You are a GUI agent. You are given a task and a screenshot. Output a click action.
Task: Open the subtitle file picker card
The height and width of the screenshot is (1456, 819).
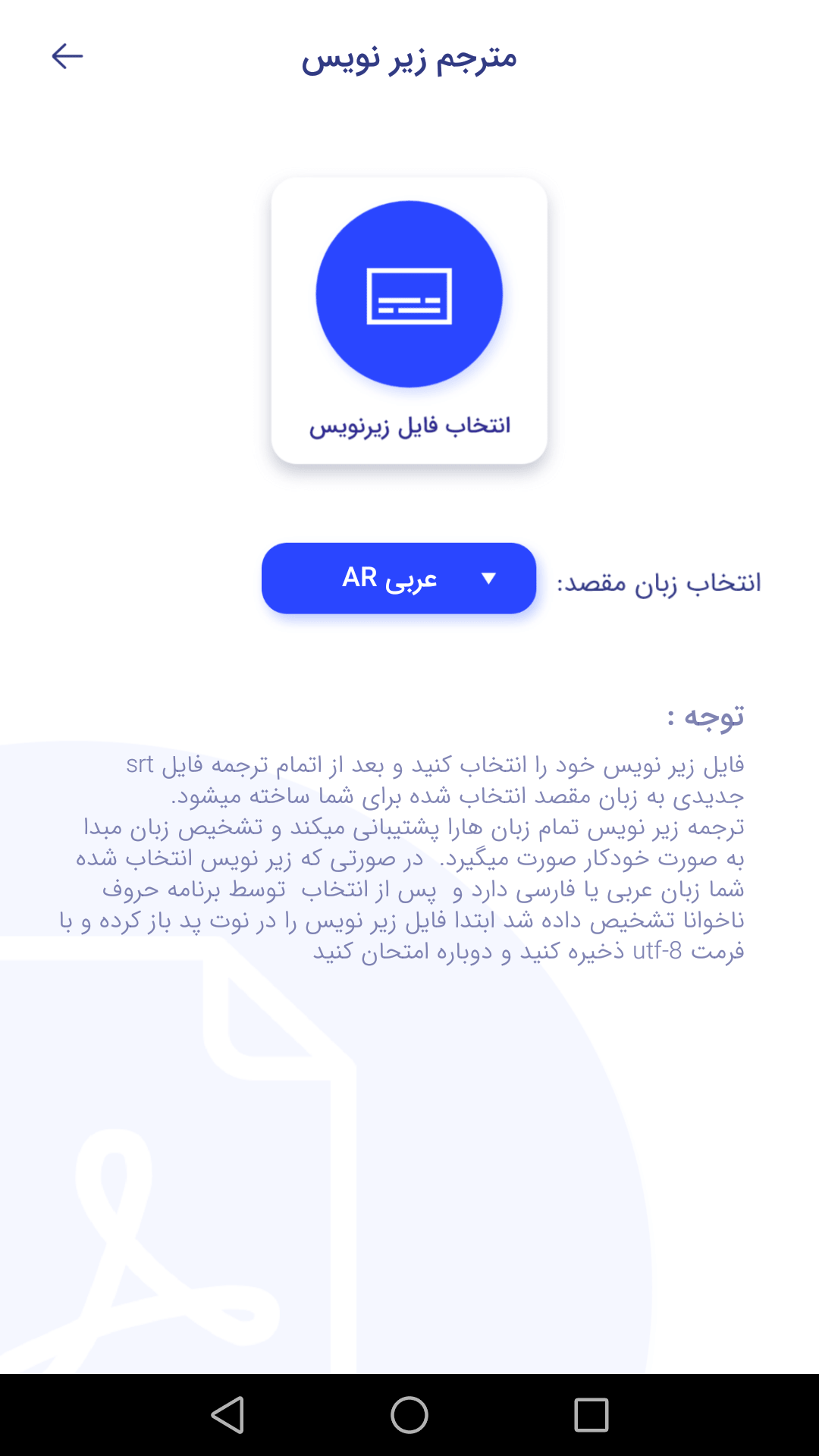[409, 321]
